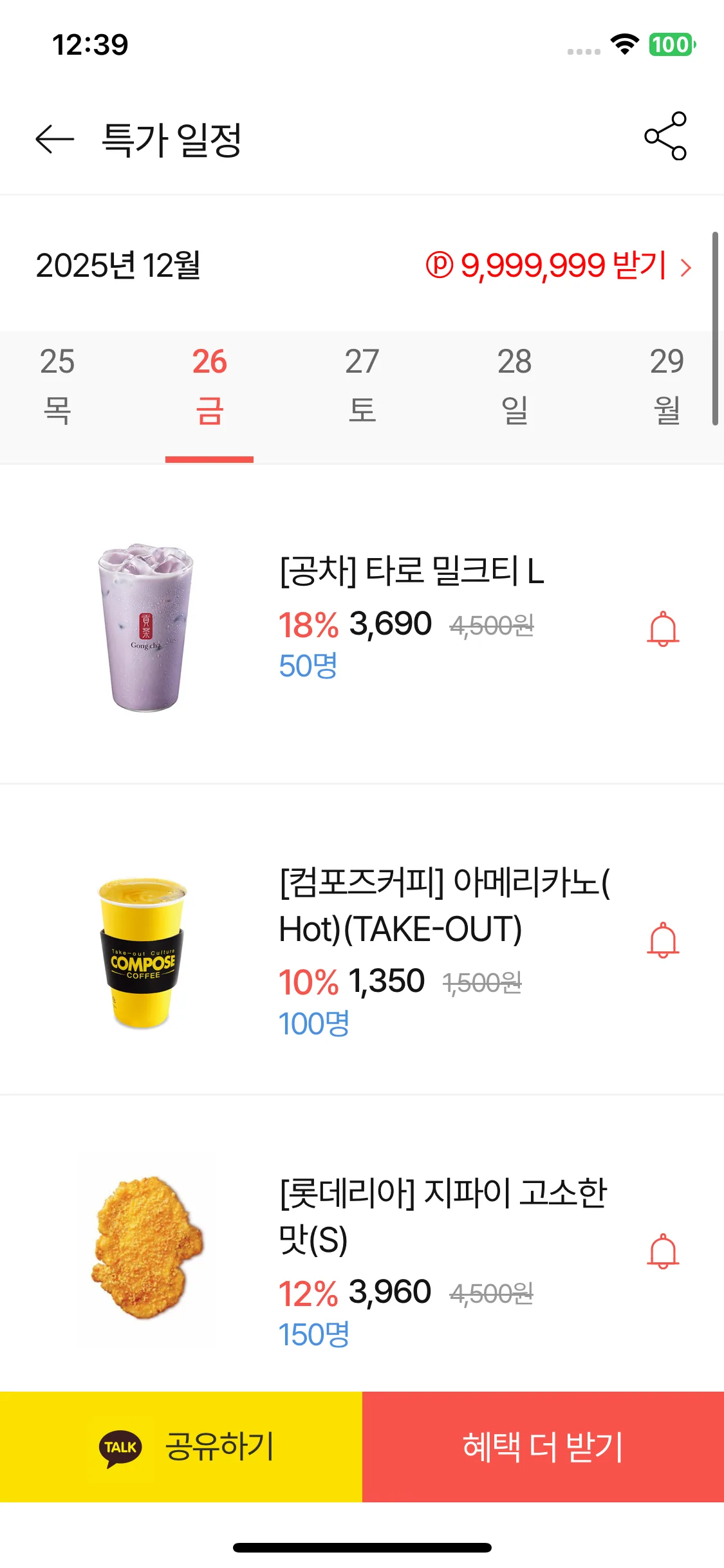This screenshot has height=1568, width=724.
Task: Open the 9,999,999 받기 points link
Action: [x=558, y=266]
